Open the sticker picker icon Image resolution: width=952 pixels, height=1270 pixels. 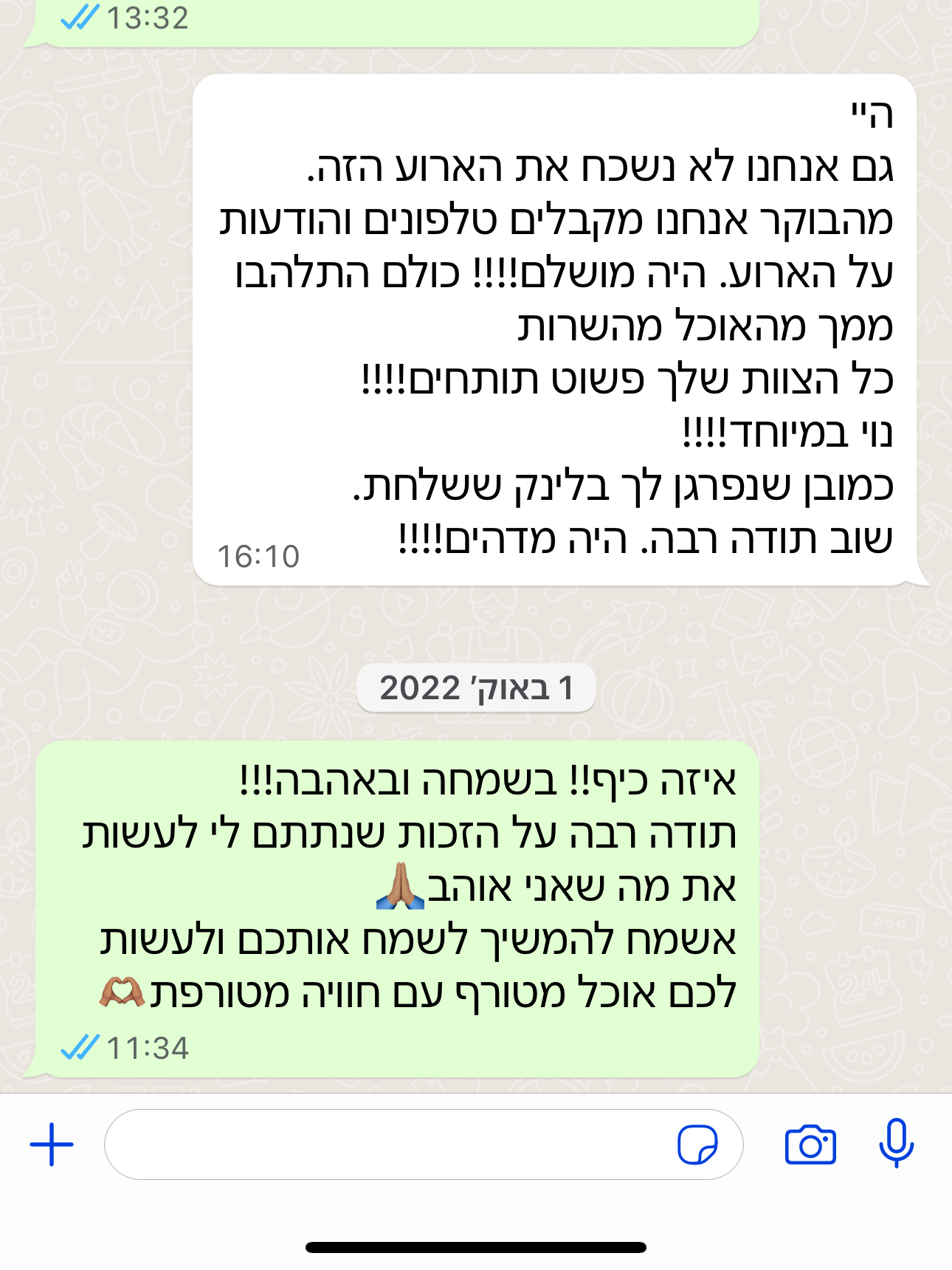point(697,1144)
